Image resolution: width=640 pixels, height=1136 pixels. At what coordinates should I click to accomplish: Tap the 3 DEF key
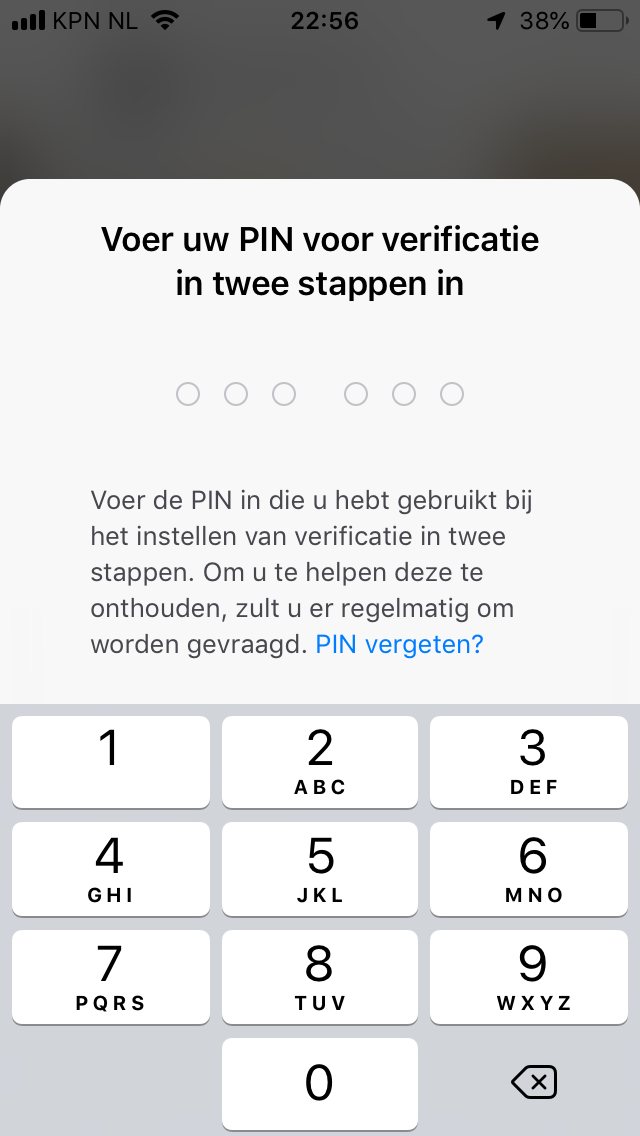529,761
